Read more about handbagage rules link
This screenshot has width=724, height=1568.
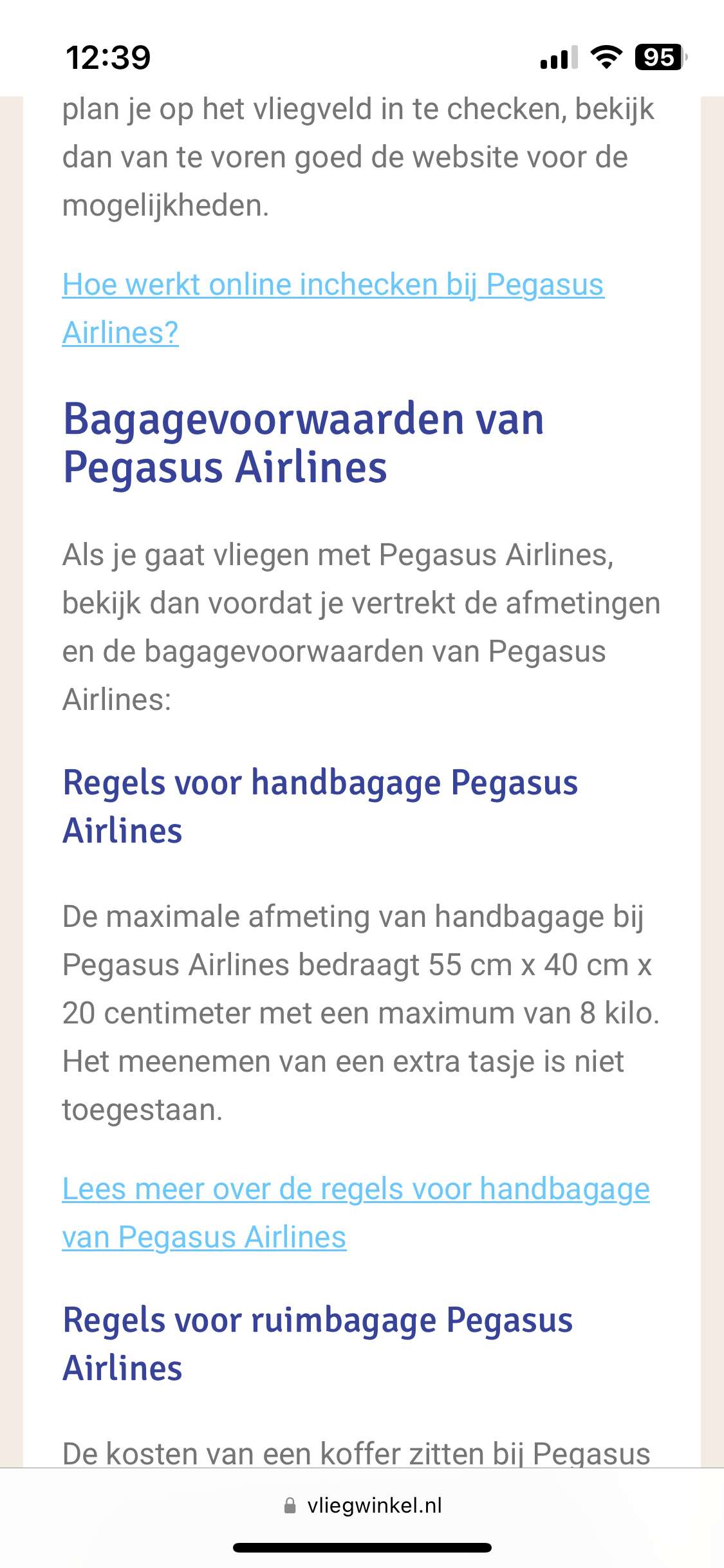coord(356,1213)
